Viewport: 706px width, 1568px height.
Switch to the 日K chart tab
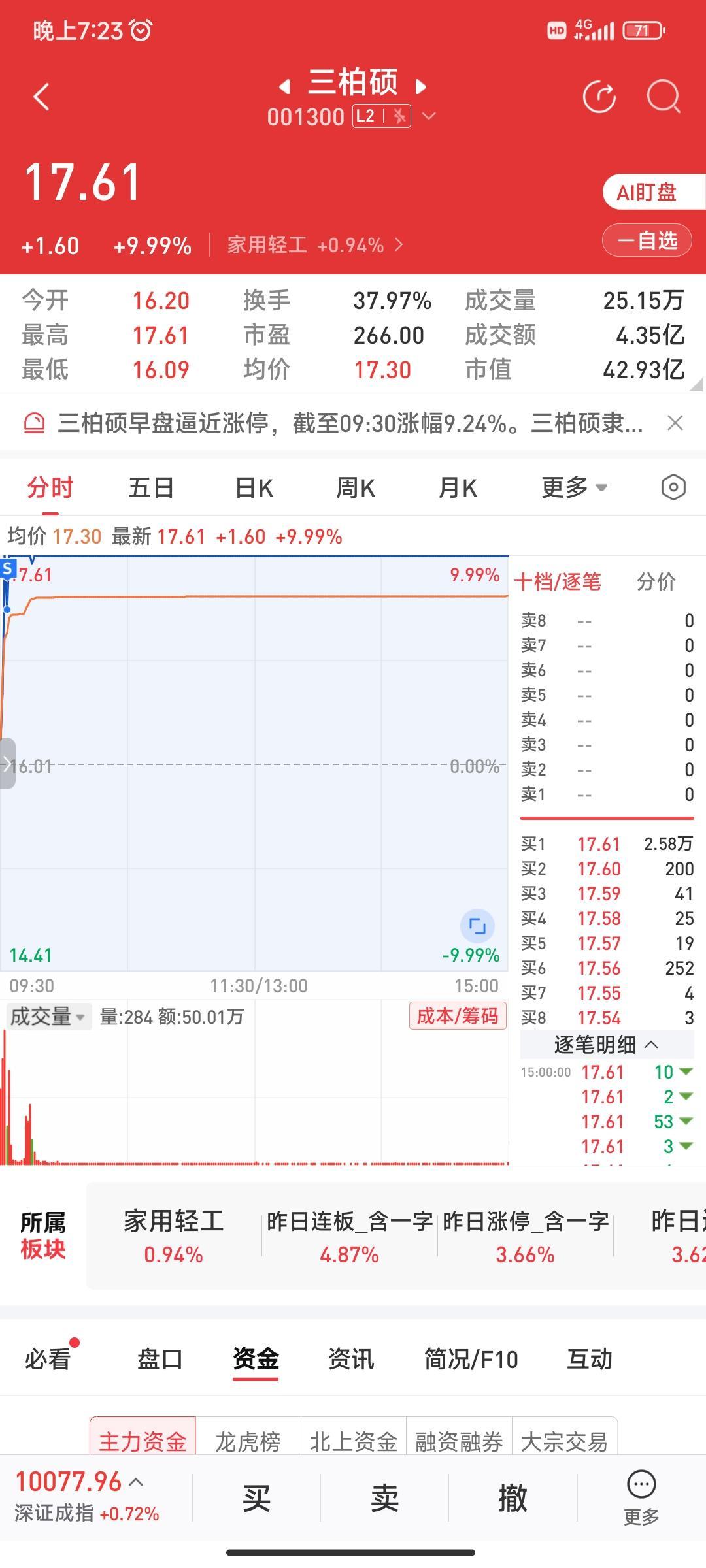pos(254,487)
